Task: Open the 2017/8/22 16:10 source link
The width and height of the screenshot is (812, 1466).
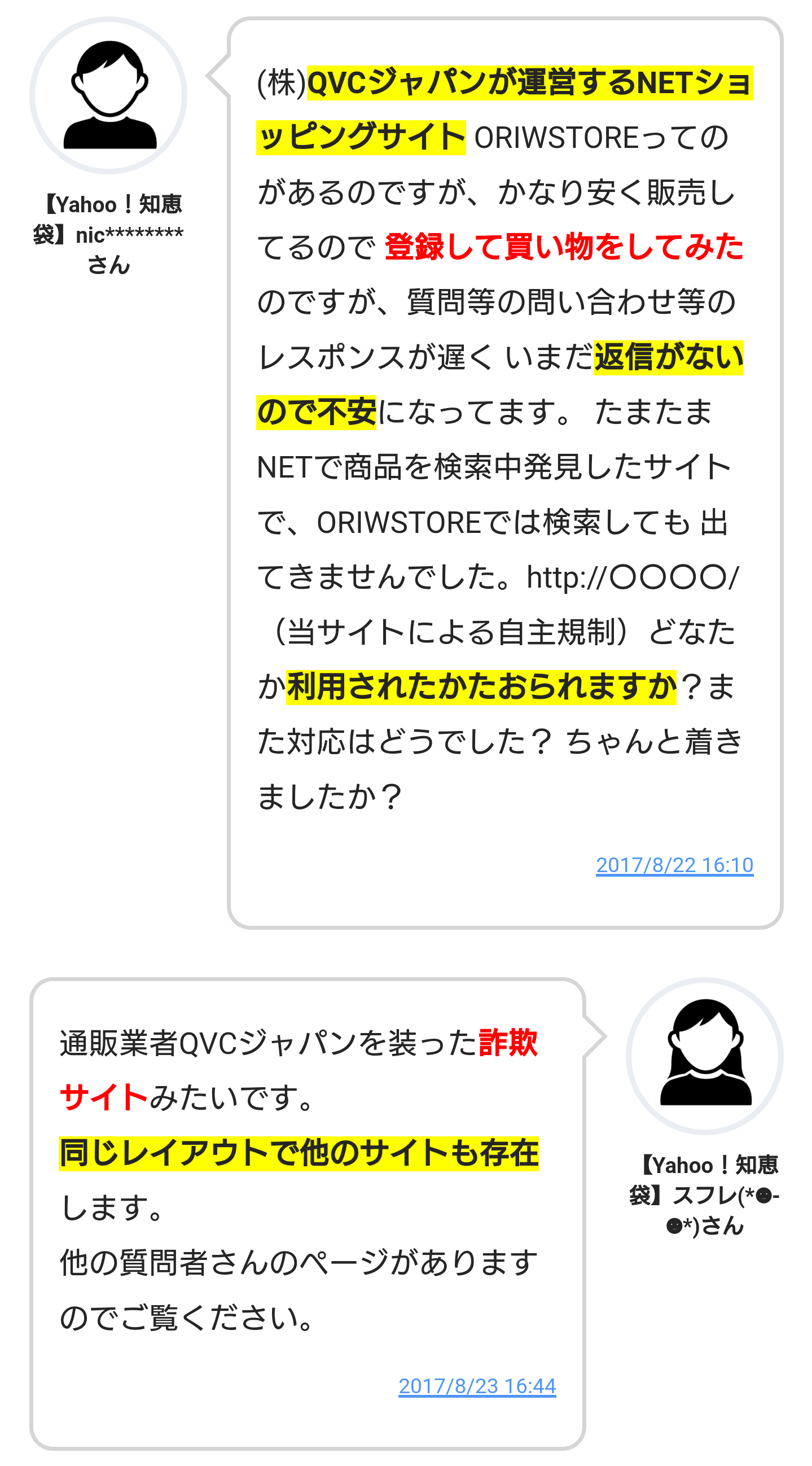Action: (674, 865)
